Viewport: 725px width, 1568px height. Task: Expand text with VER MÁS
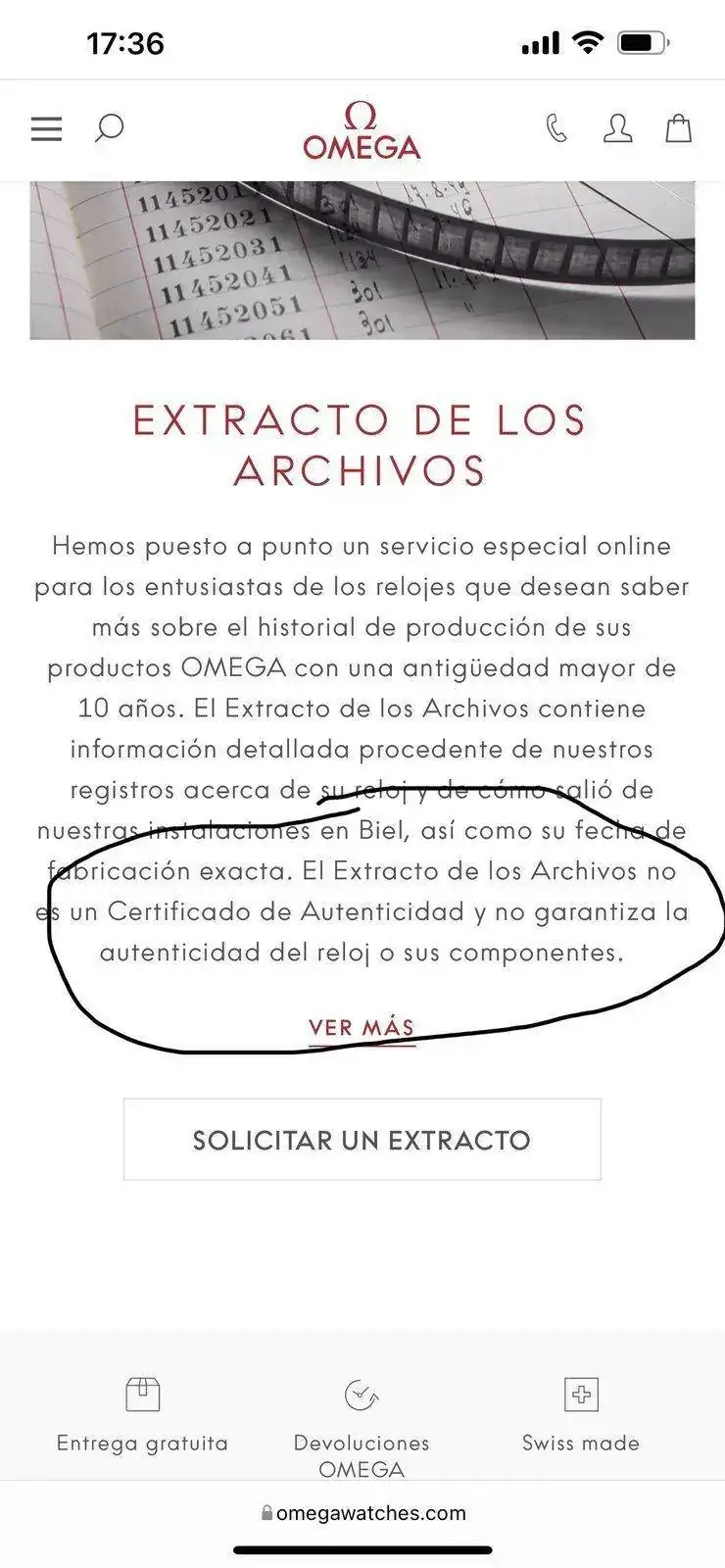click(x=362, y=1028)
